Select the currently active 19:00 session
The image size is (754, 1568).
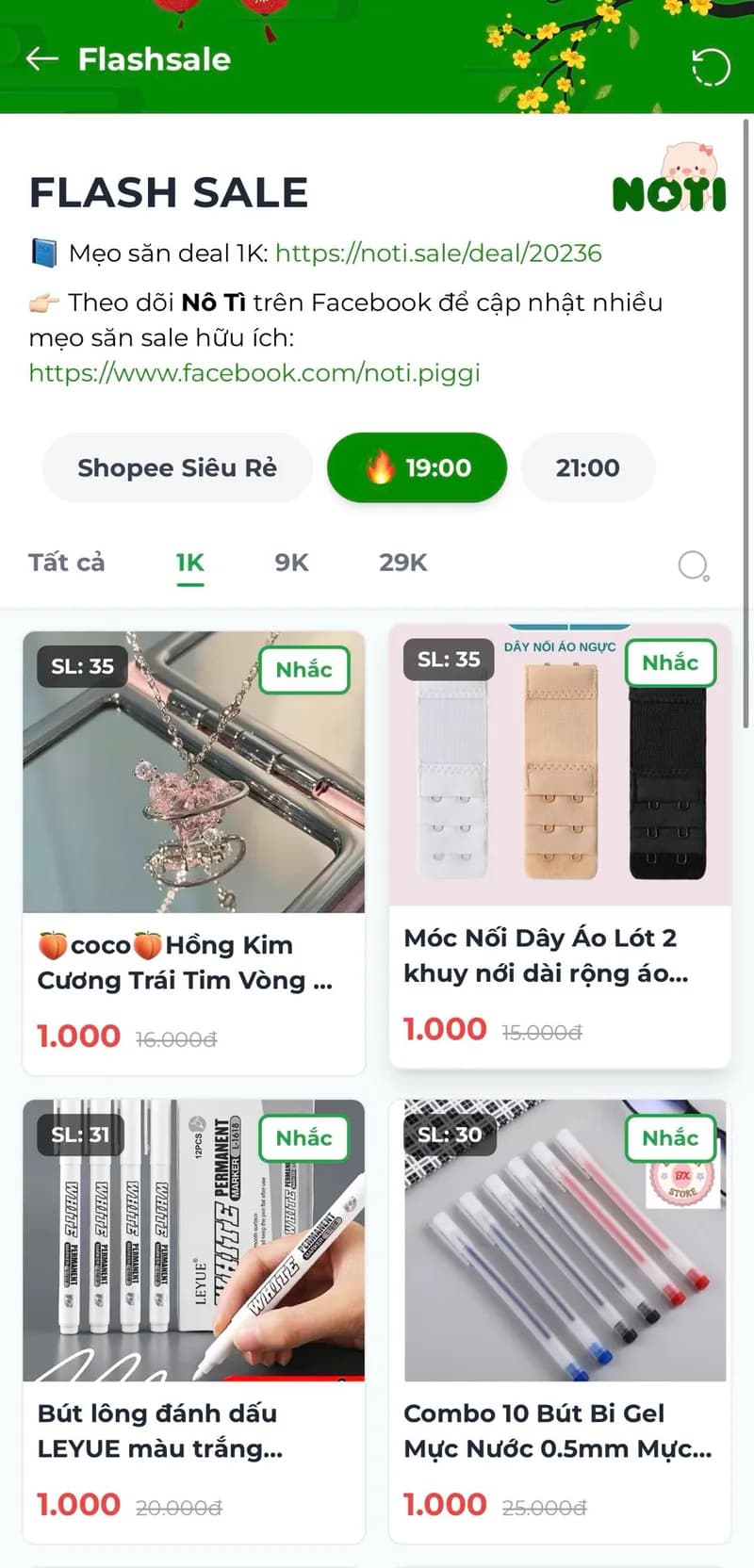click(x=418, y=466)
